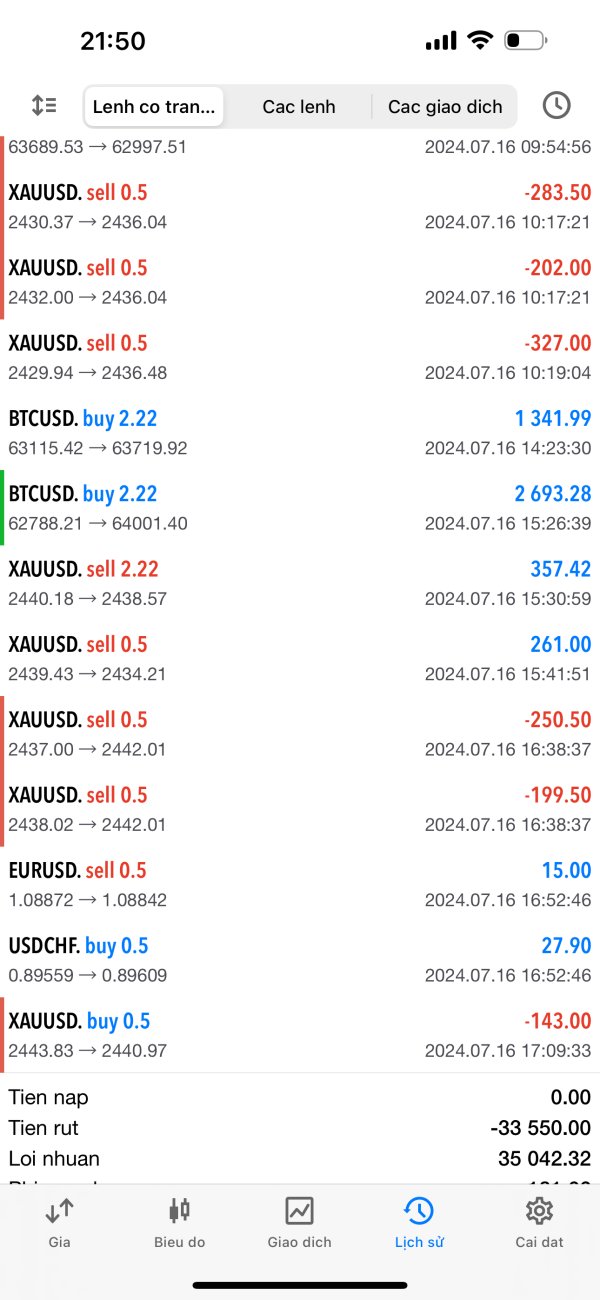Viewport: 600px width, 1300px height.
Task: Select the Lenh co tran... segment
Action: tap(154, 106)
